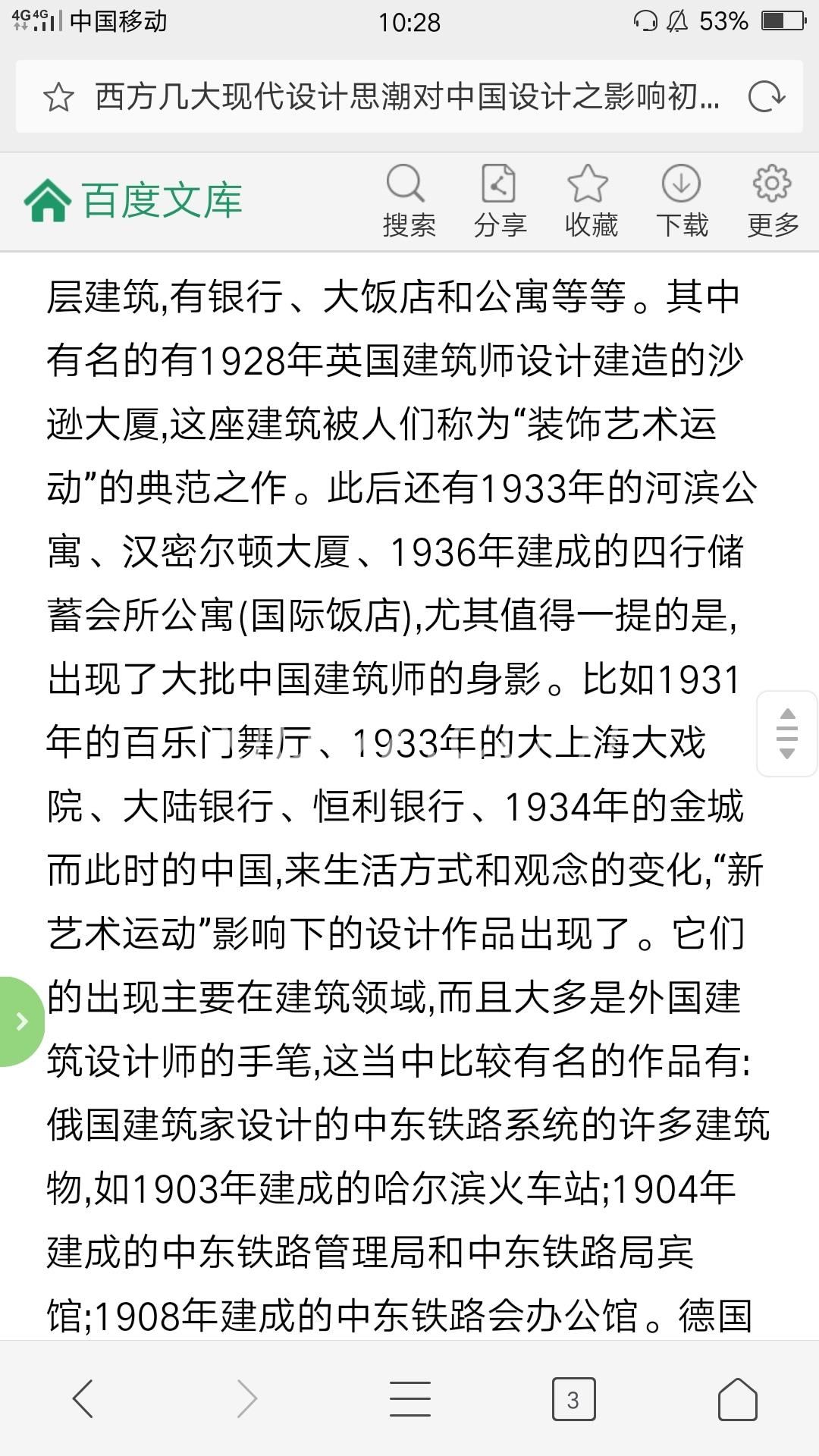Open 搜索 in the document toolbar

409,201
